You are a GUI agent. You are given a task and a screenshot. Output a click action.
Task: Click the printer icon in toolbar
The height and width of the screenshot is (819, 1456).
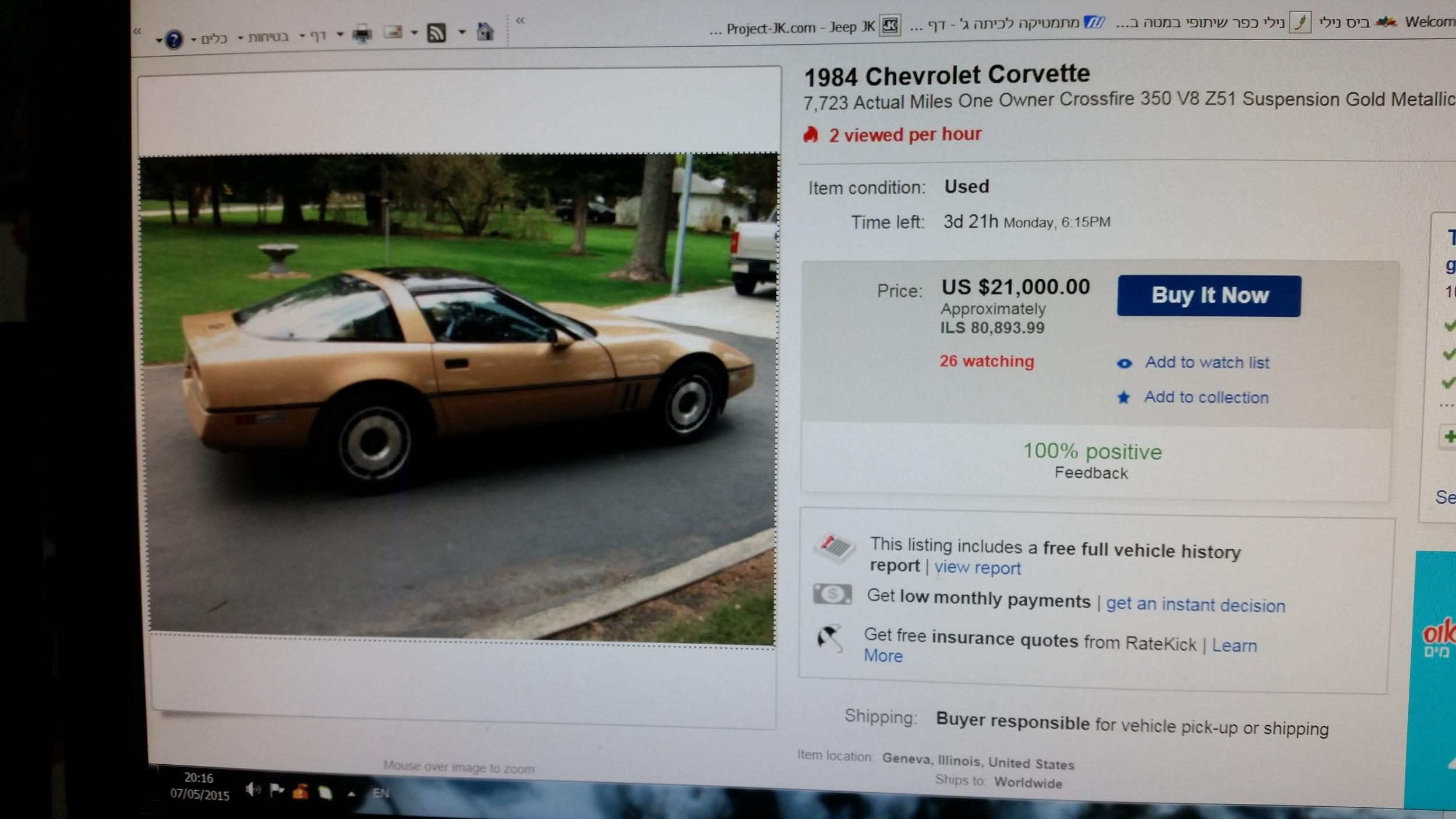pyautogui.click(x=362, y=34)
